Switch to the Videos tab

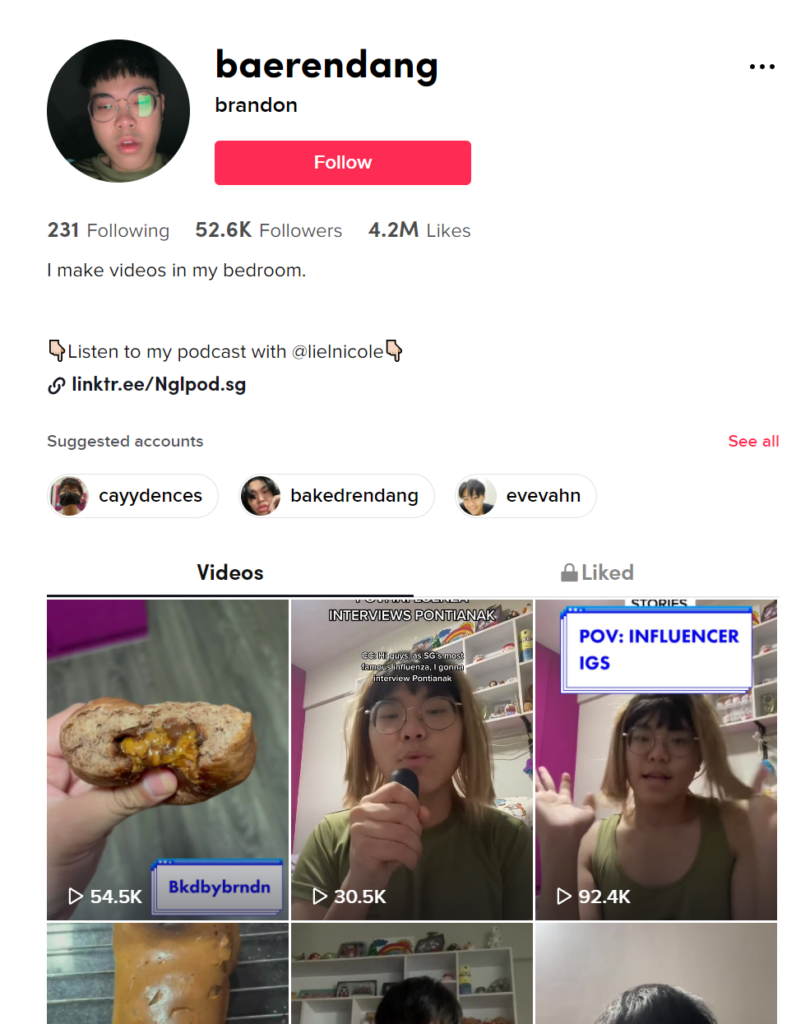[230, 572]
